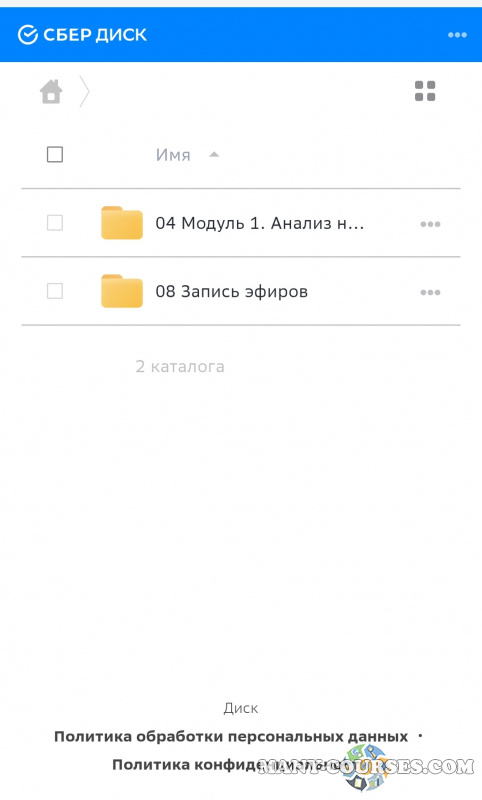Go to the home folder icon

51,92
